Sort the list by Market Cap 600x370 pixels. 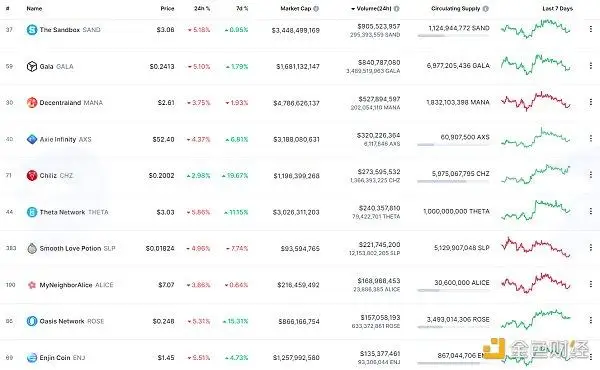tap(296, 8)
